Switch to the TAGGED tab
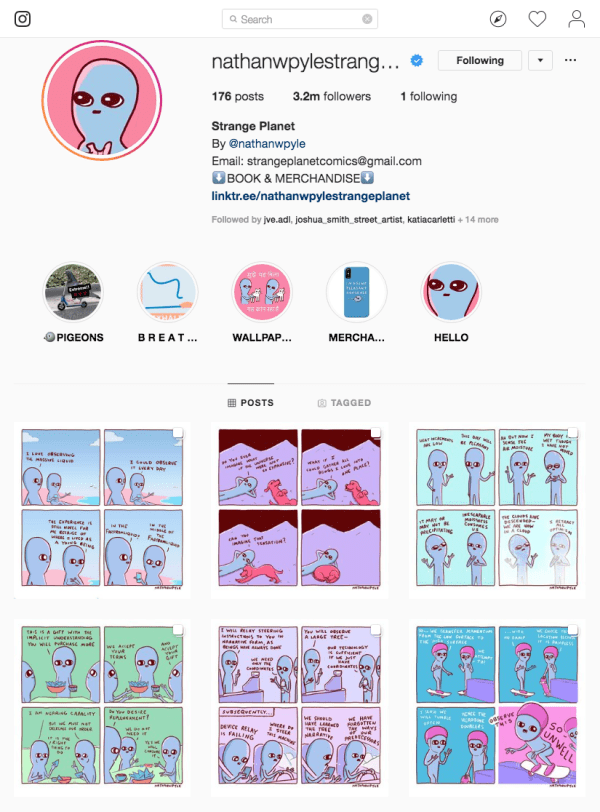This screenshot has height=812, width=600. click(344, 403)
